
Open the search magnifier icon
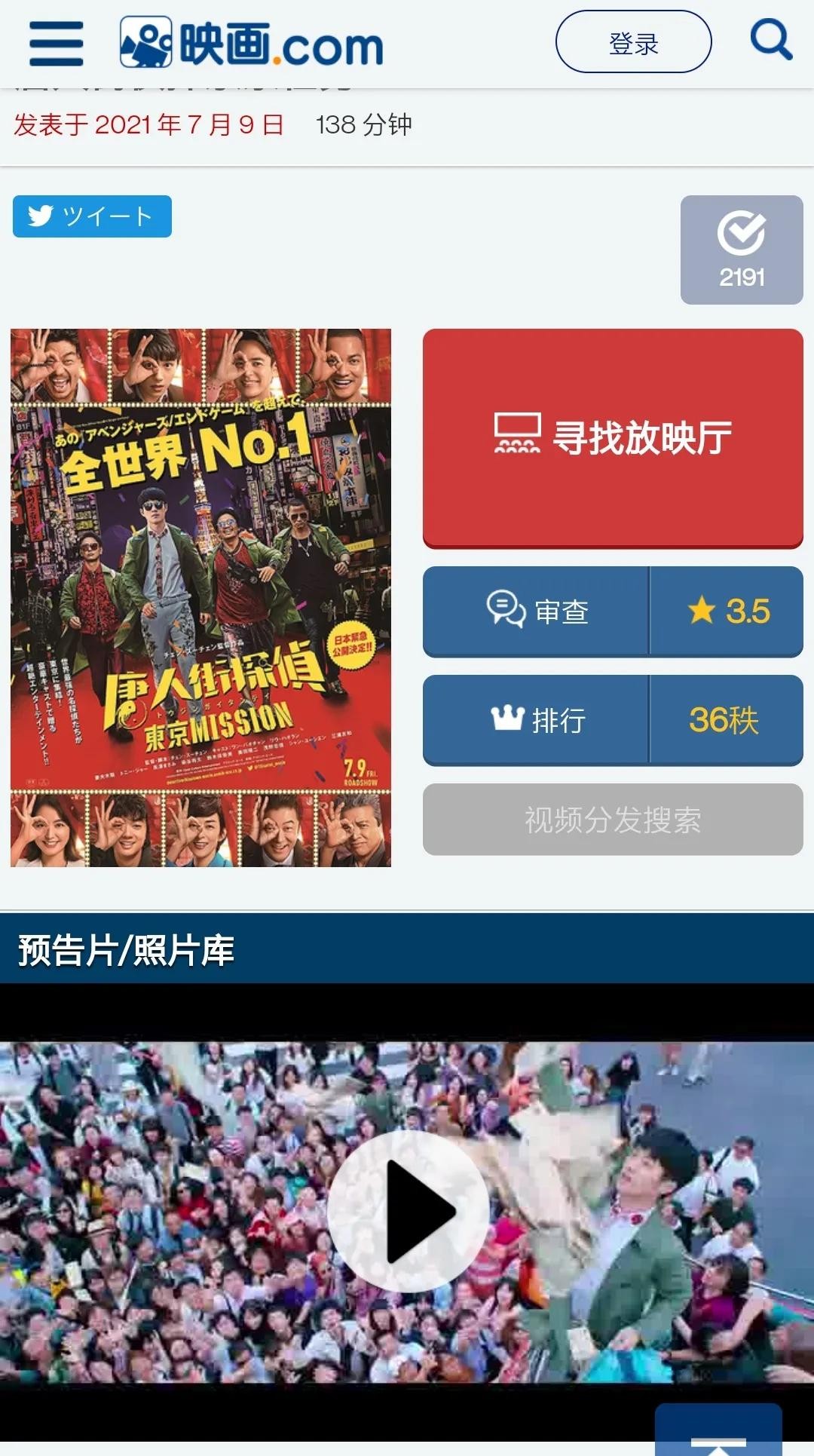[x=771, y=39]
